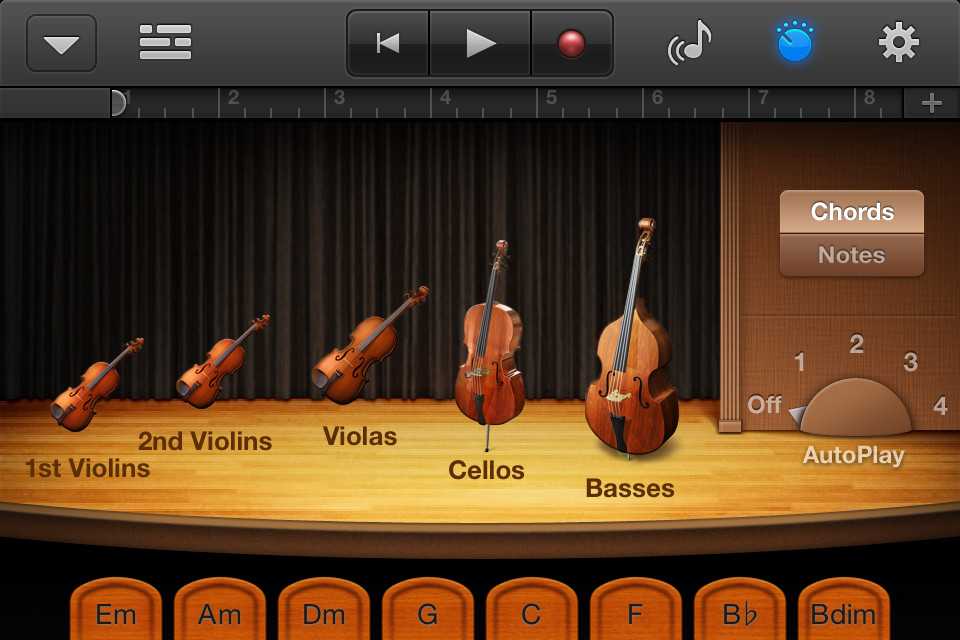Open the instrument browser dropdown arrow

point(61,43)
